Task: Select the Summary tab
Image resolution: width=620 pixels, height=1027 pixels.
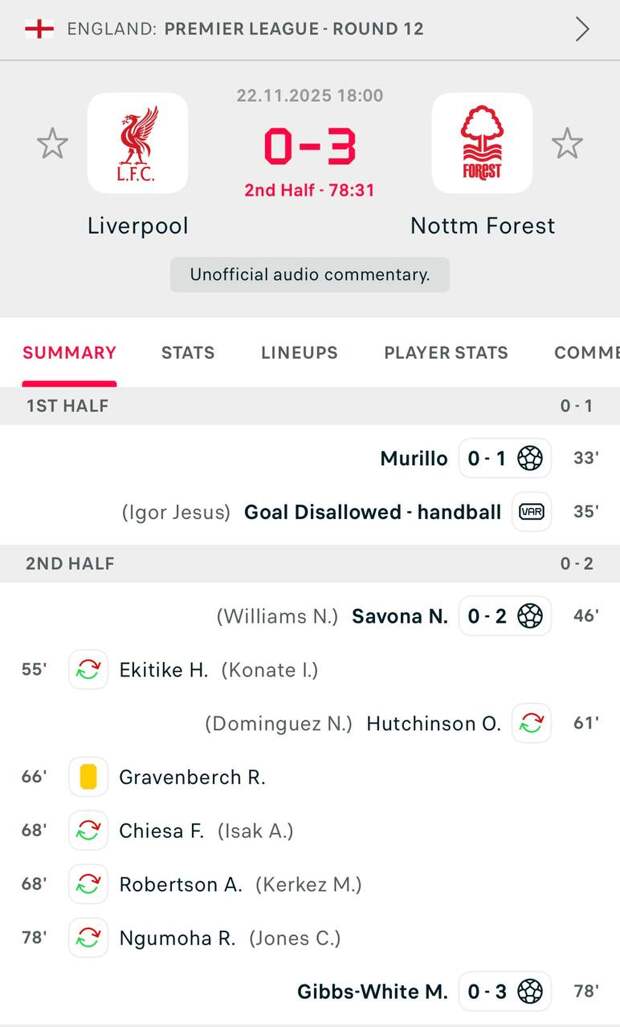Action: click(70, 353)
